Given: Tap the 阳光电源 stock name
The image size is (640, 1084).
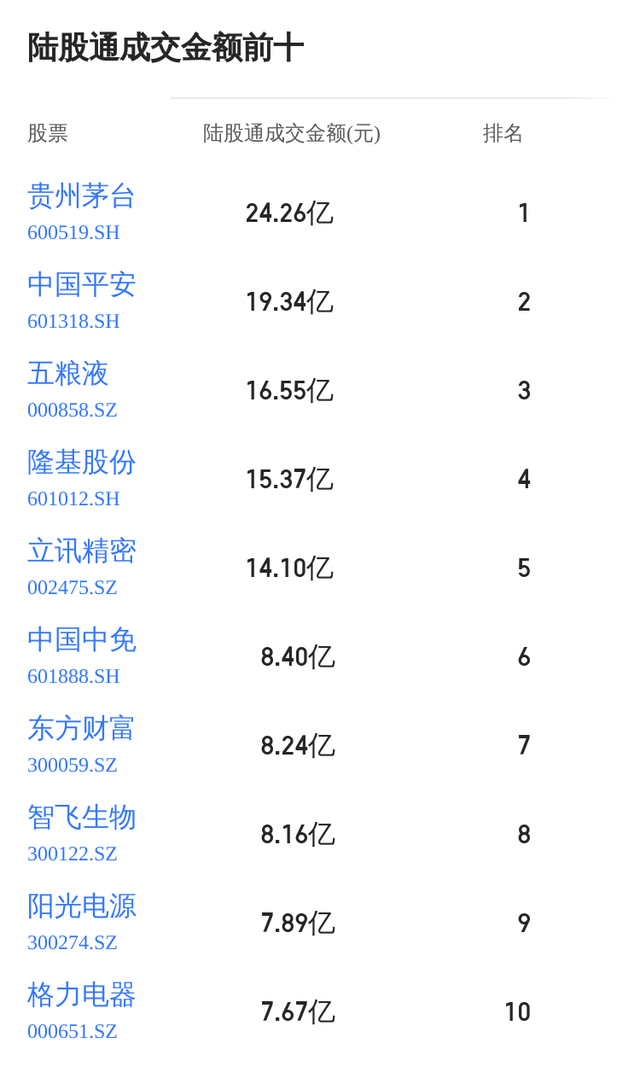Looking at the screenshot, I should (81, 907).
